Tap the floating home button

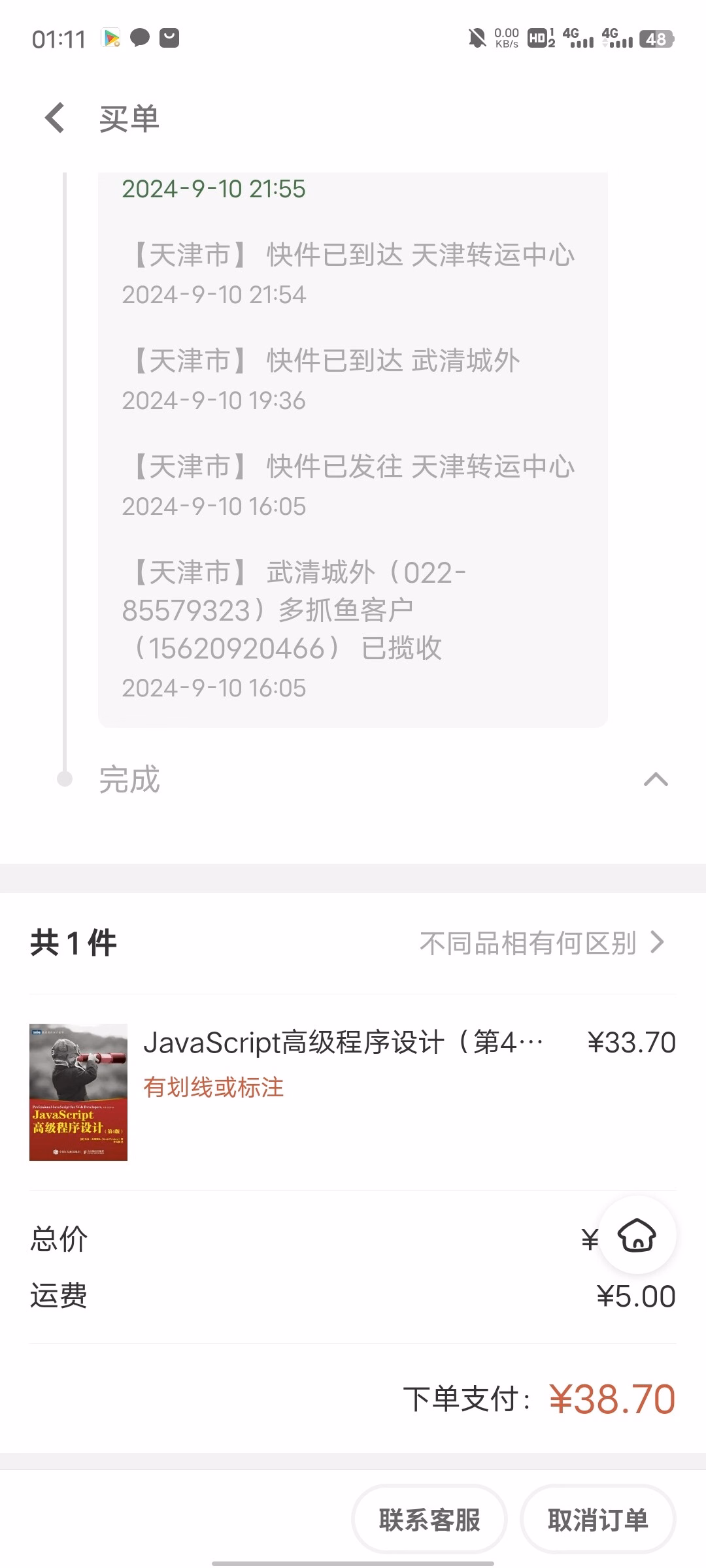pos(637,1235)
